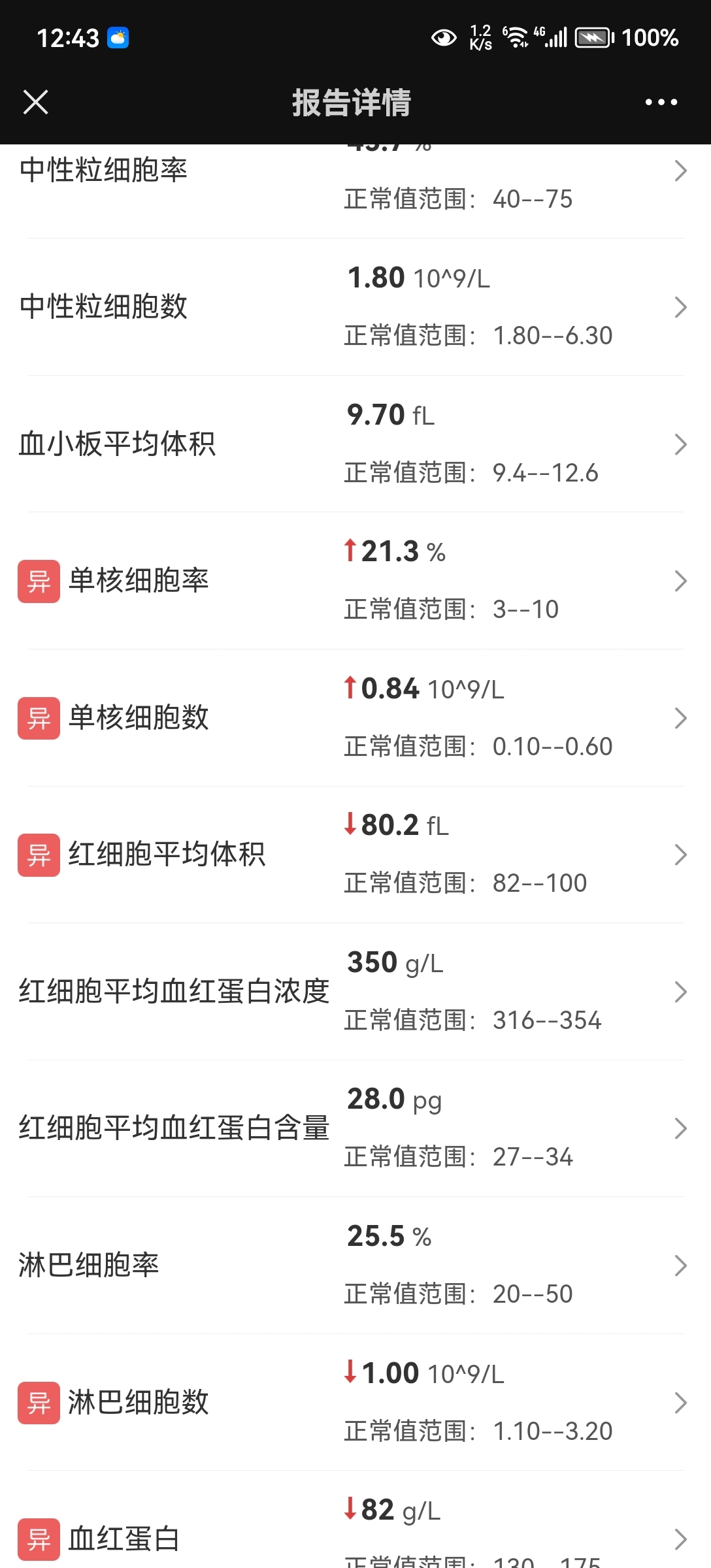This screenshot has width=711, height=1568.
Task: View 红细胞平均体积 details
Action: pos(355,855)
